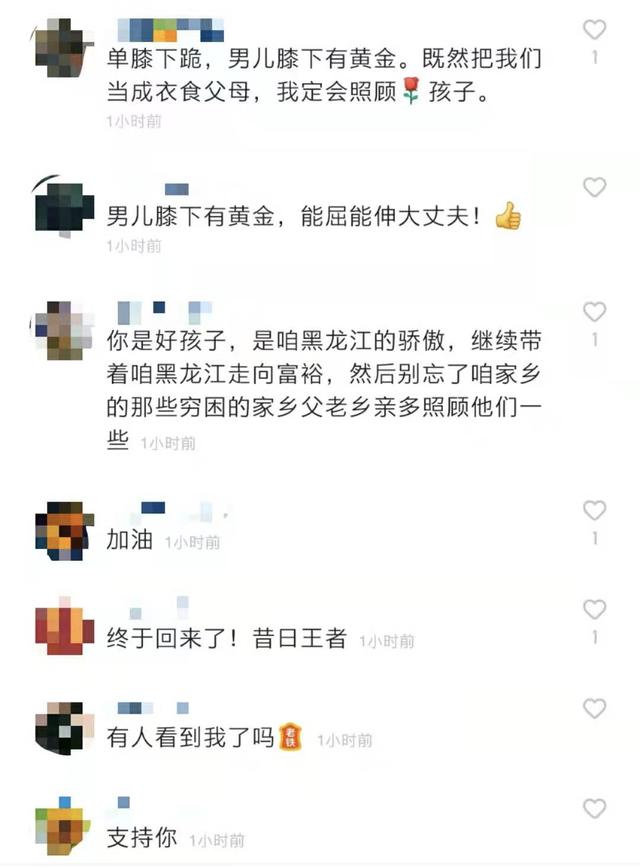The image size is (640, 868).
Task: Like the comment starting with 单膝下跪
Action: (x=594, y=29)
